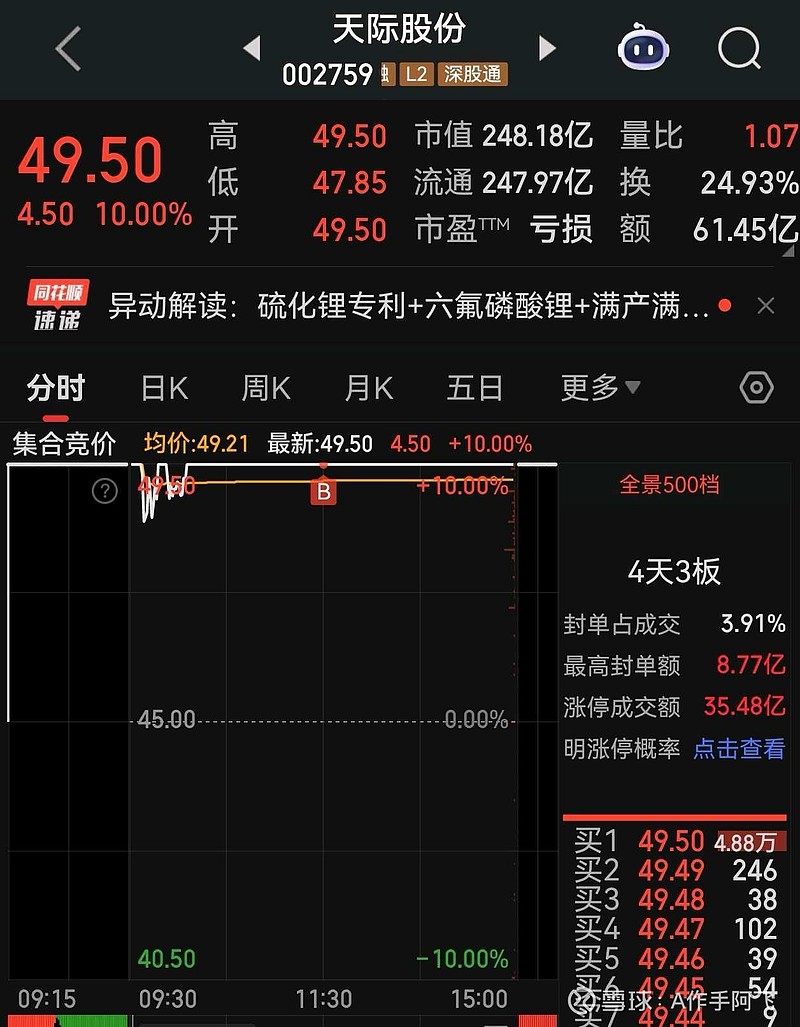Click 点击查看 to view limit-up probability

(738, 748)
